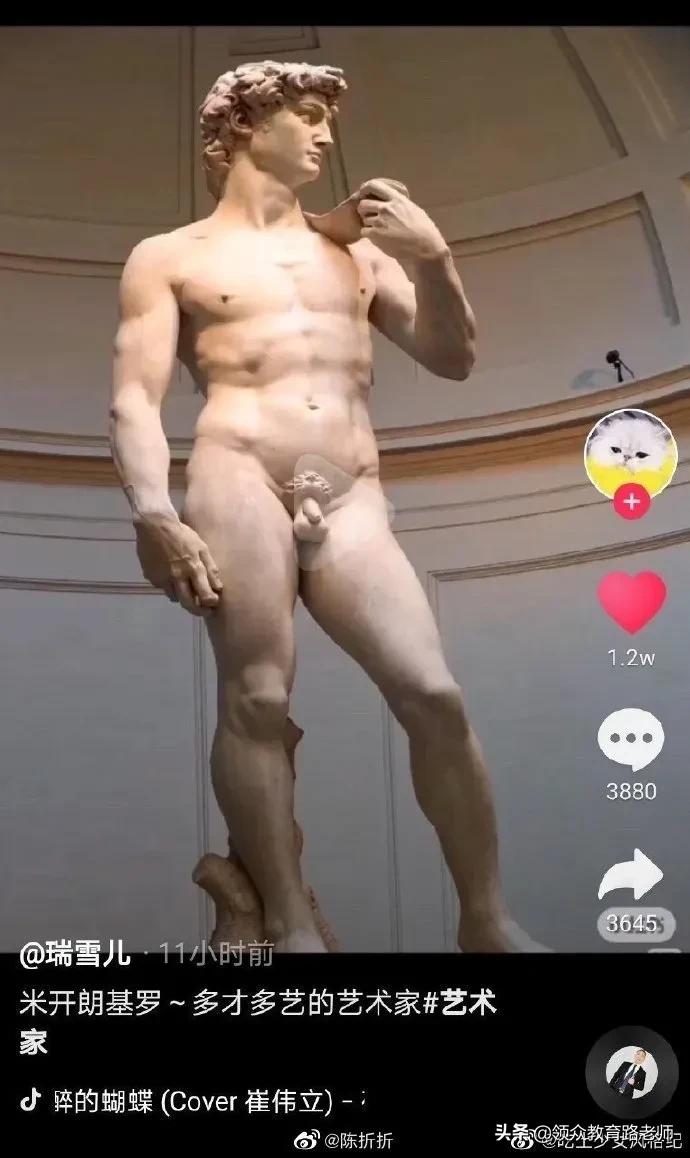The image size is (690, 1158).
Task: Open the cat avatar creator profile
Action: click(630, 452)
